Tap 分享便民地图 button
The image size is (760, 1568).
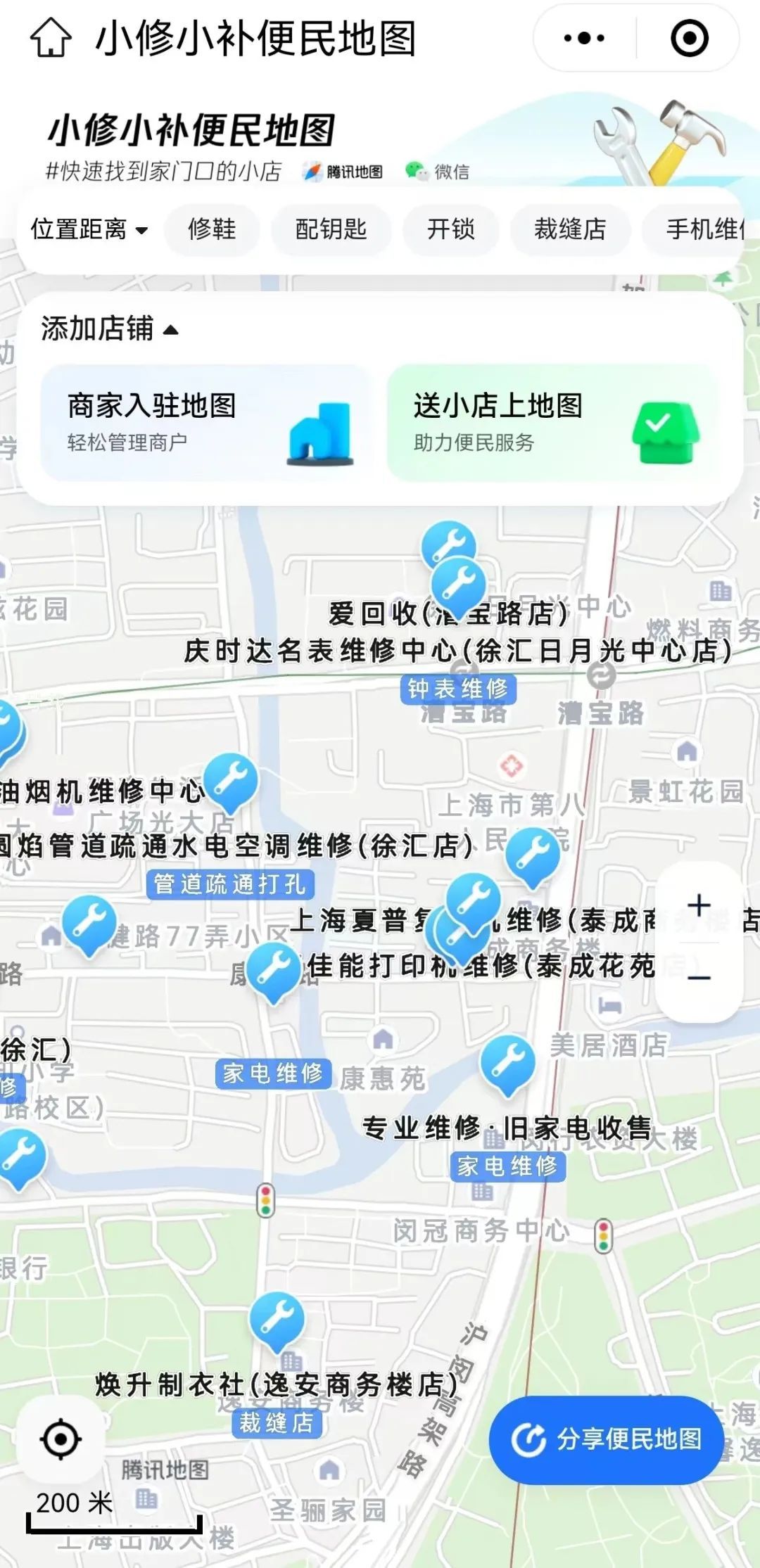coord(607,1439)
